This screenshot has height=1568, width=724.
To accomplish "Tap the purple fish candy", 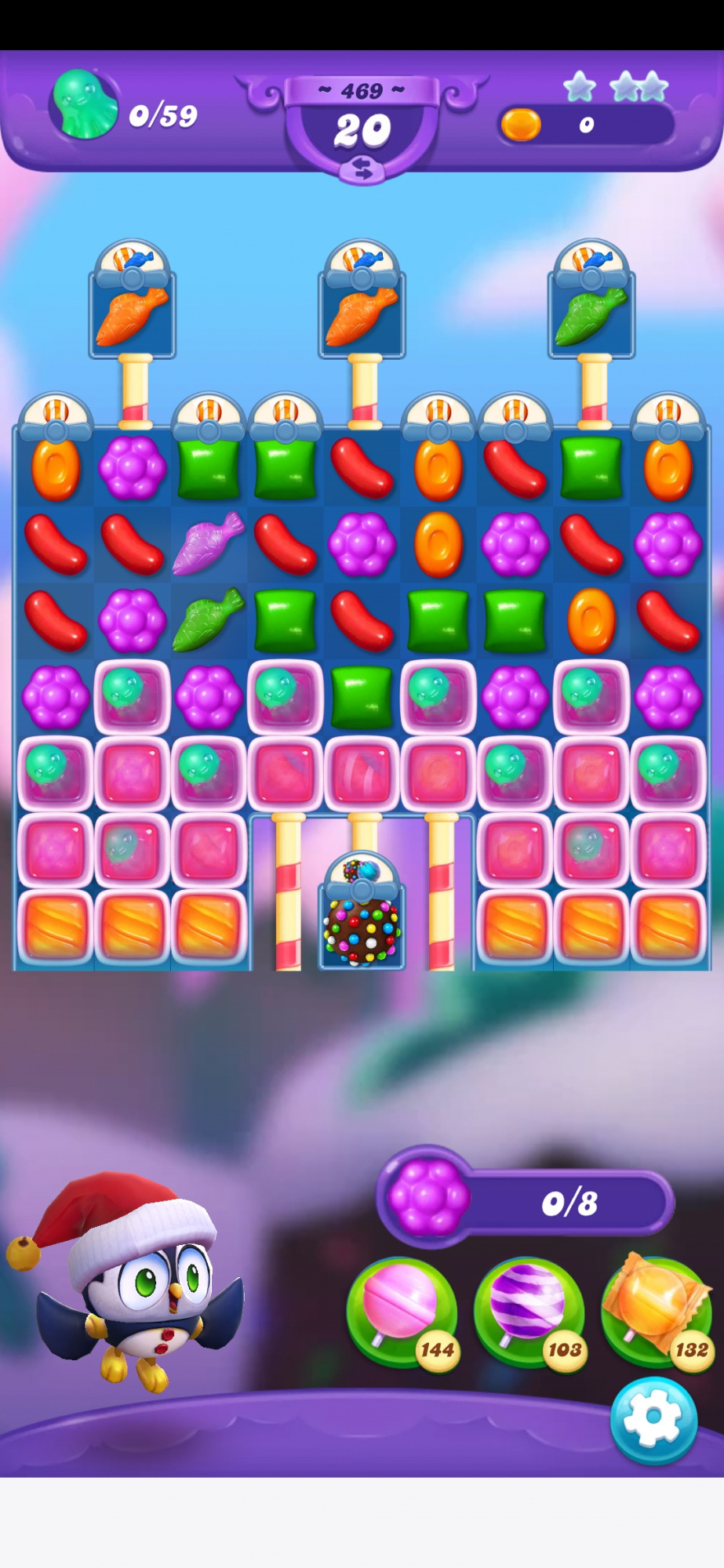I will (x=208, y=543).
